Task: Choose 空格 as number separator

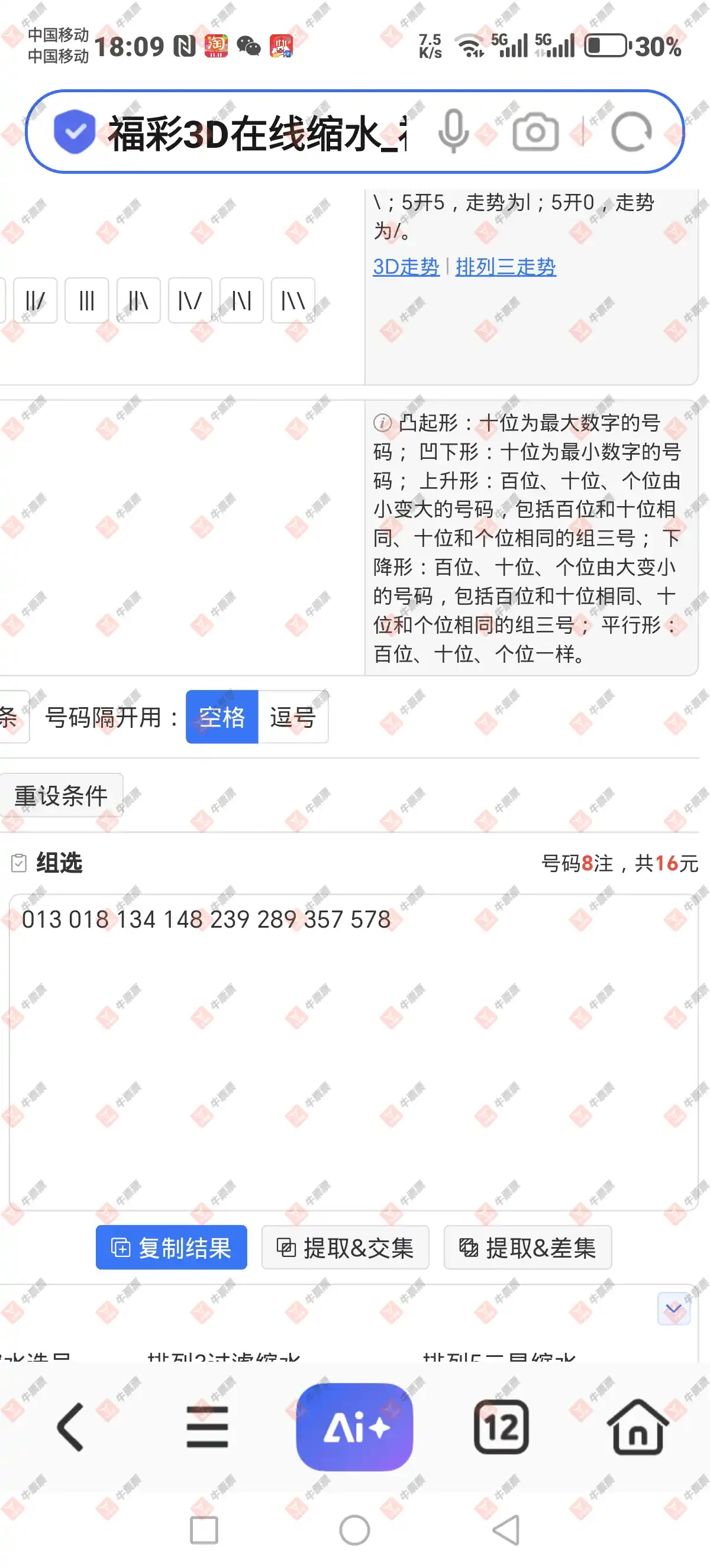Action: 222,717
